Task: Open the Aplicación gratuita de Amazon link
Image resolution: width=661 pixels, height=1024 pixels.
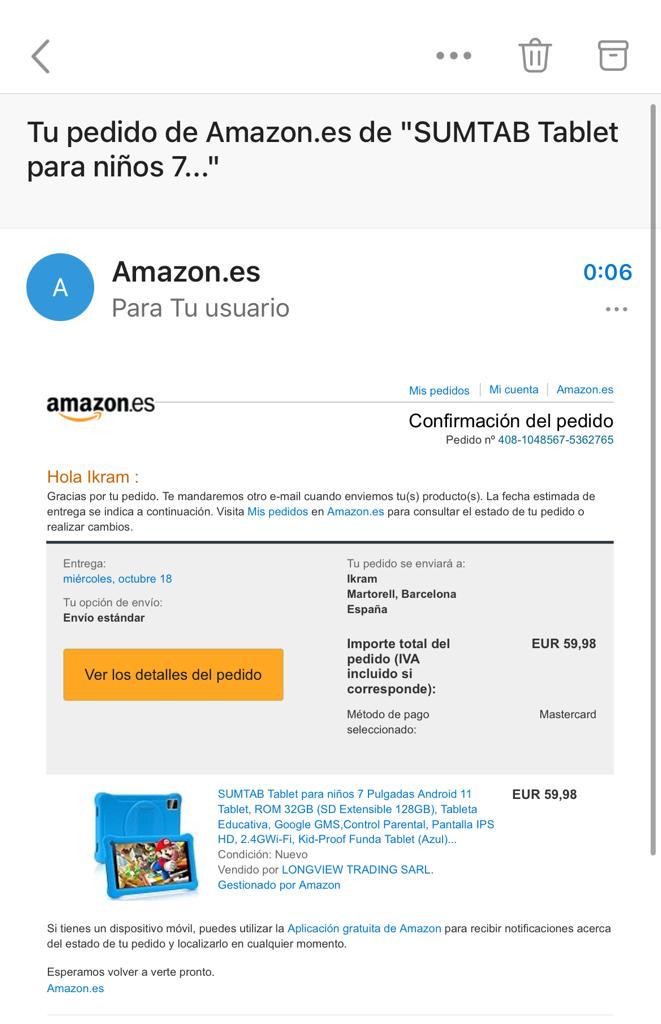Action: [x=364, y=929]
